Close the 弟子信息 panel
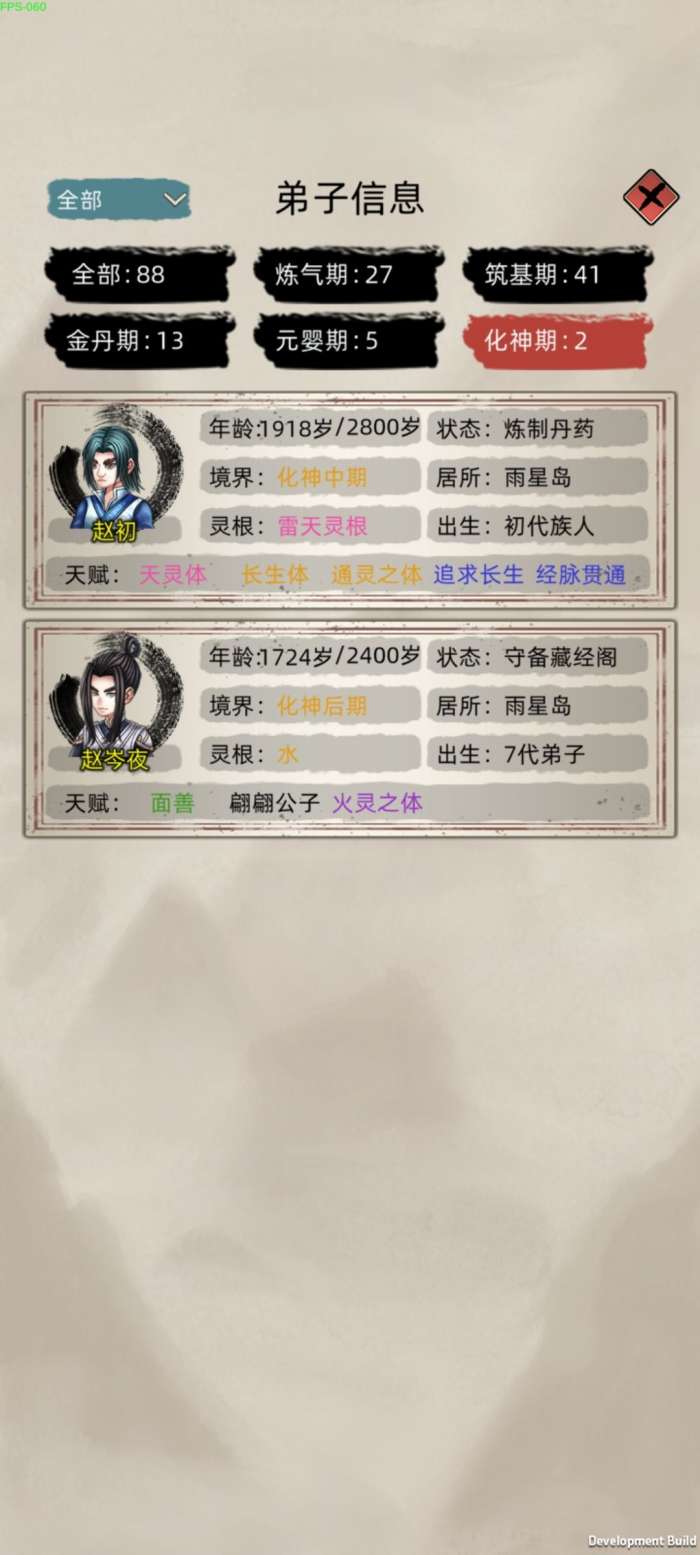 tap(651, 197)
